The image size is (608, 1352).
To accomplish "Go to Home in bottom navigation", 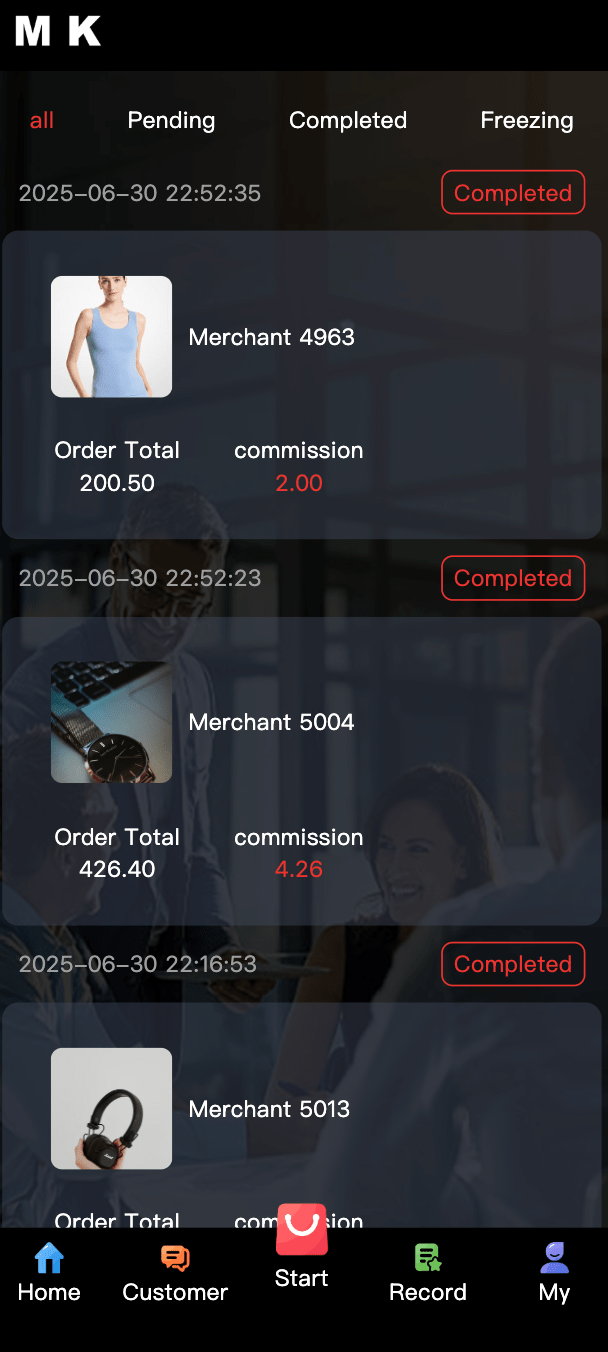I will pyautogui.click(x=49, y=1273).
